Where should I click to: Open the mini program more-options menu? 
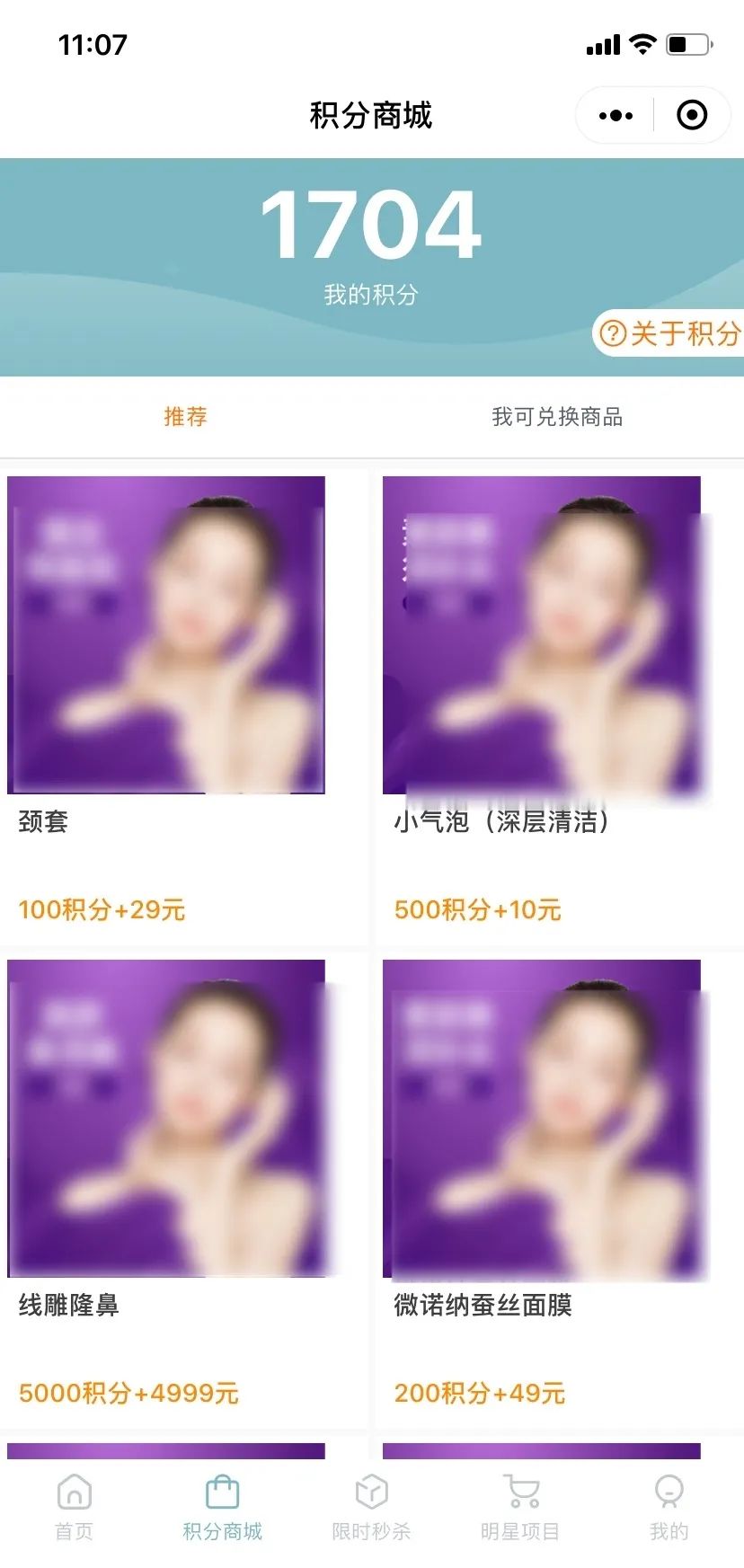[616, 116]
